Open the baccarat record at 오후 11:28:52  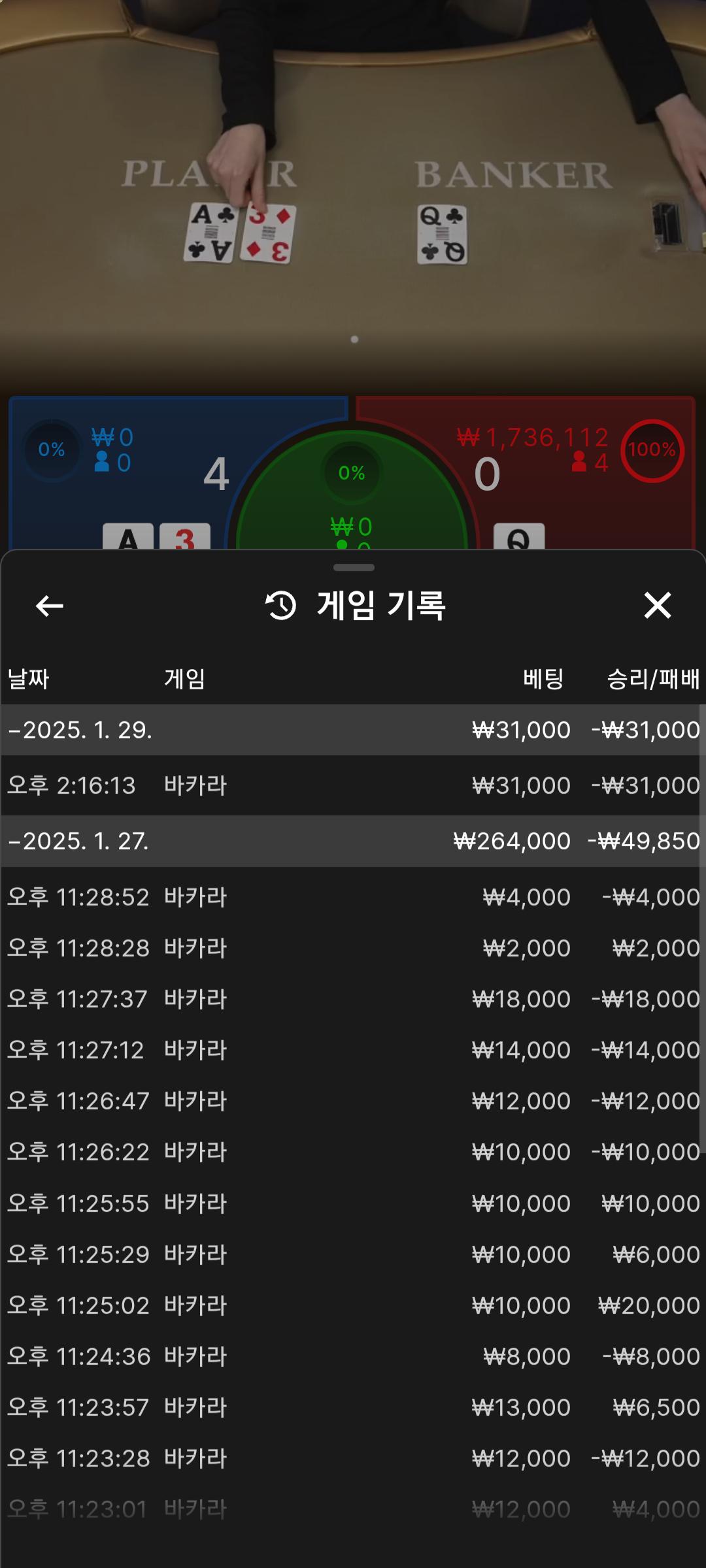click(353, 897)
